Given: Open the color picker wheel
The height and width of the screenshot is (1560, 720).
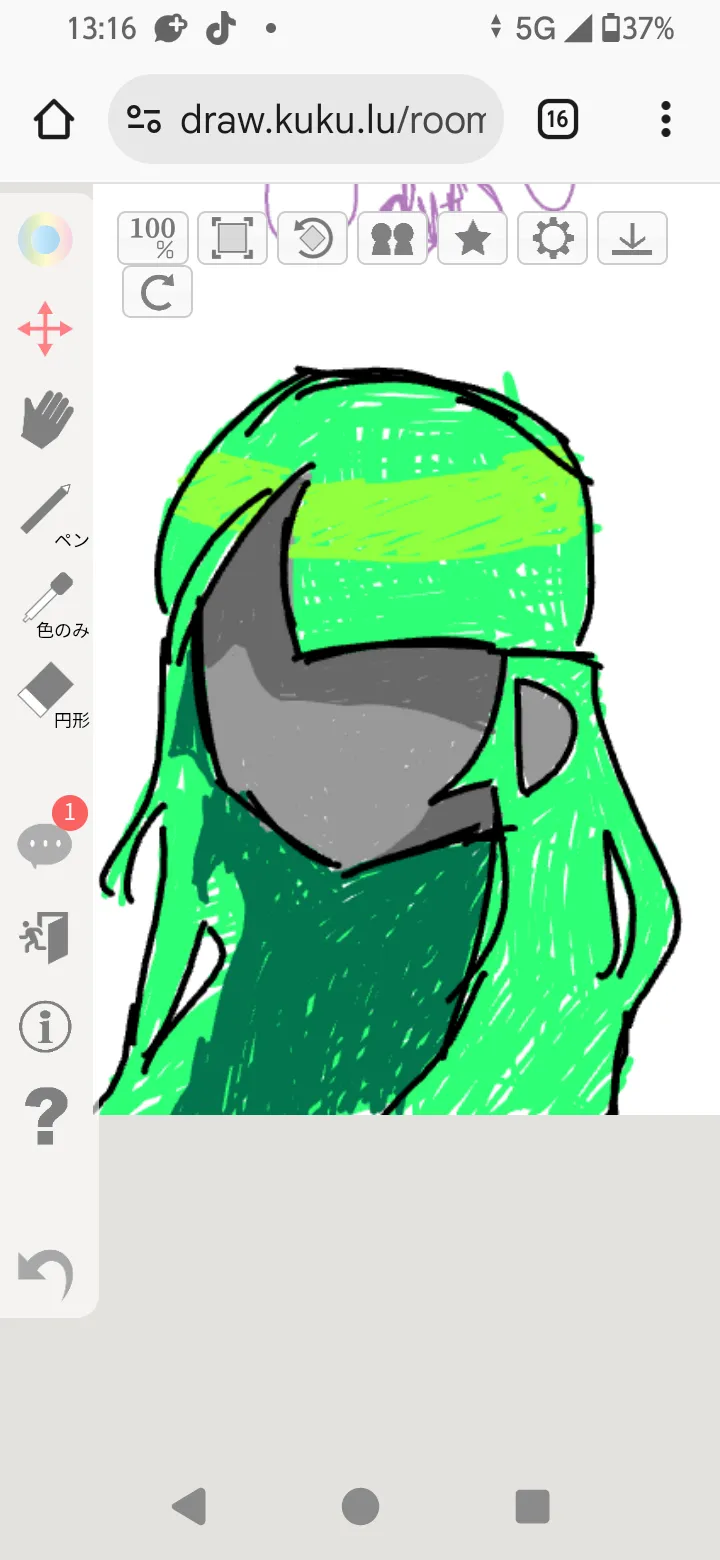Looking at the screenshot, I should click(45, 240).
